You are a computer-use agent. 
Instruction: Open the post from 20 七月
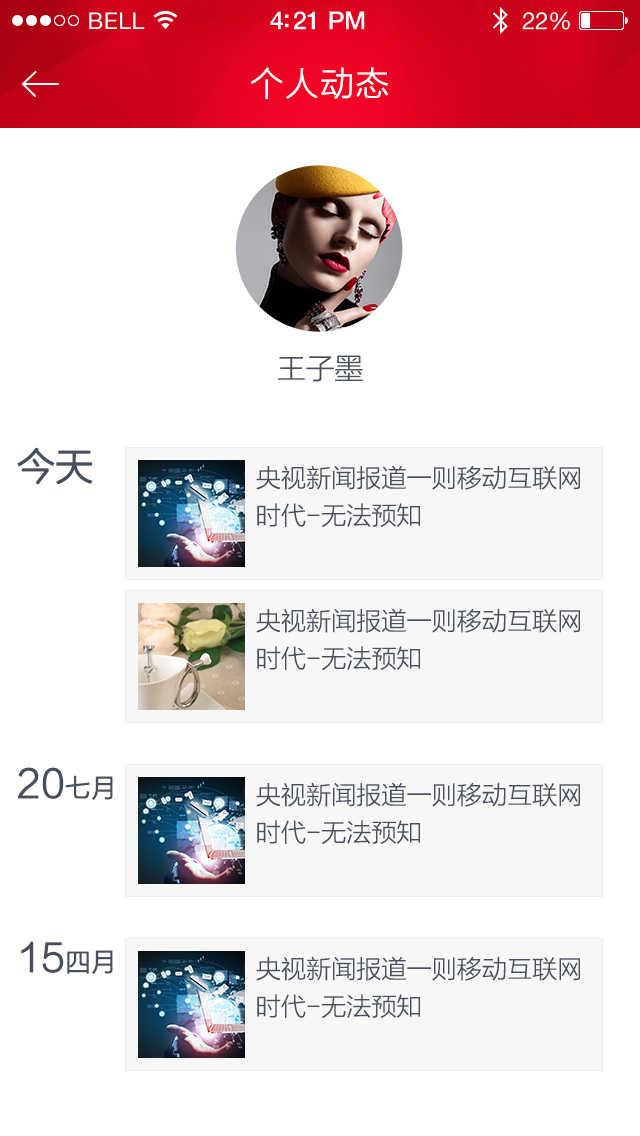364,830
